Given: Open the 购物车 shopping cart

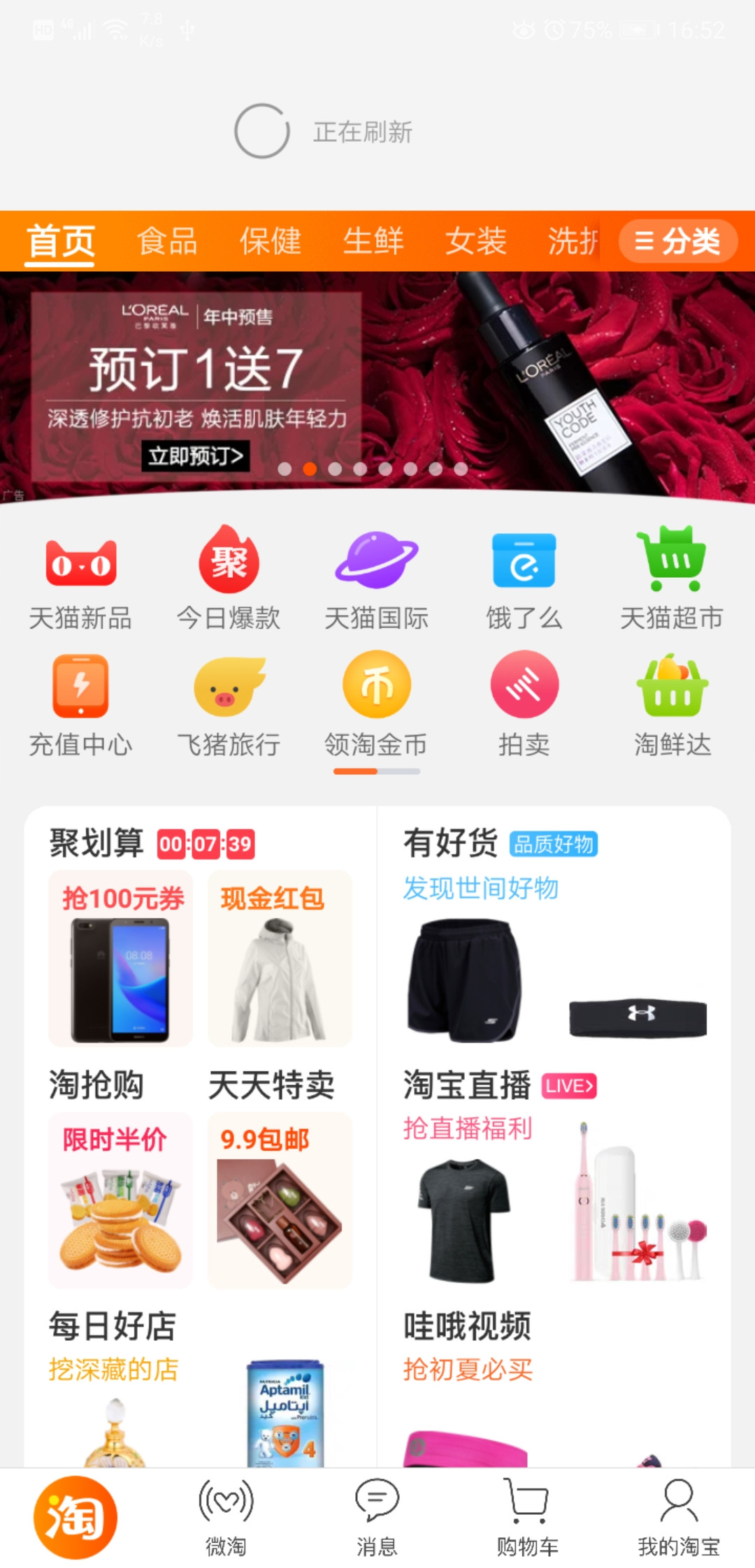Looking at the screenshot, I should click(x=527, y=1518).
